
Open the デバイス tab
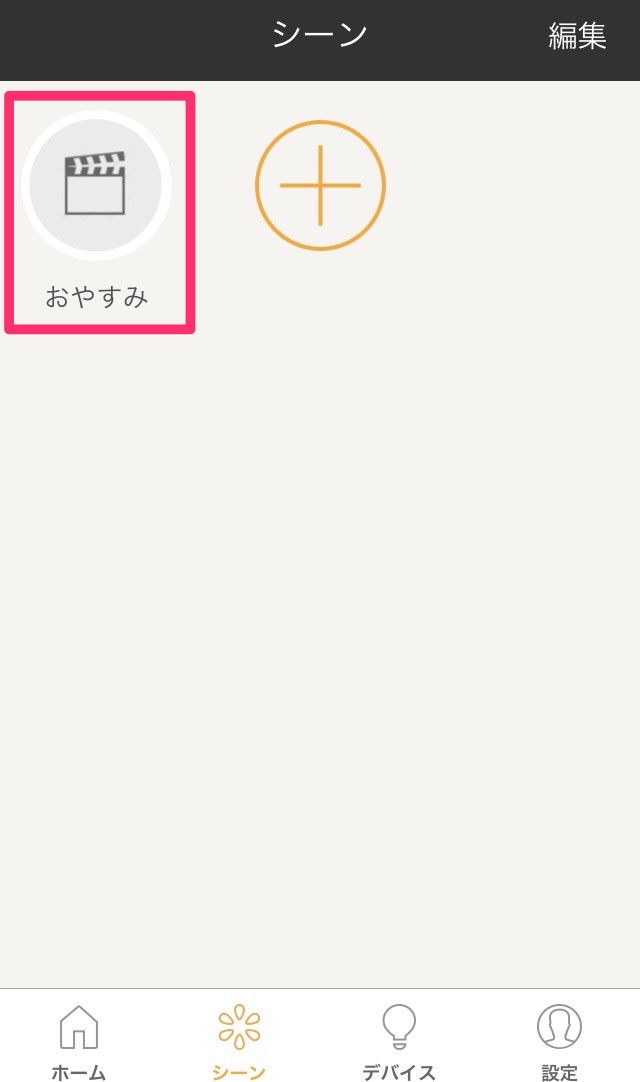click(399, 1041)
